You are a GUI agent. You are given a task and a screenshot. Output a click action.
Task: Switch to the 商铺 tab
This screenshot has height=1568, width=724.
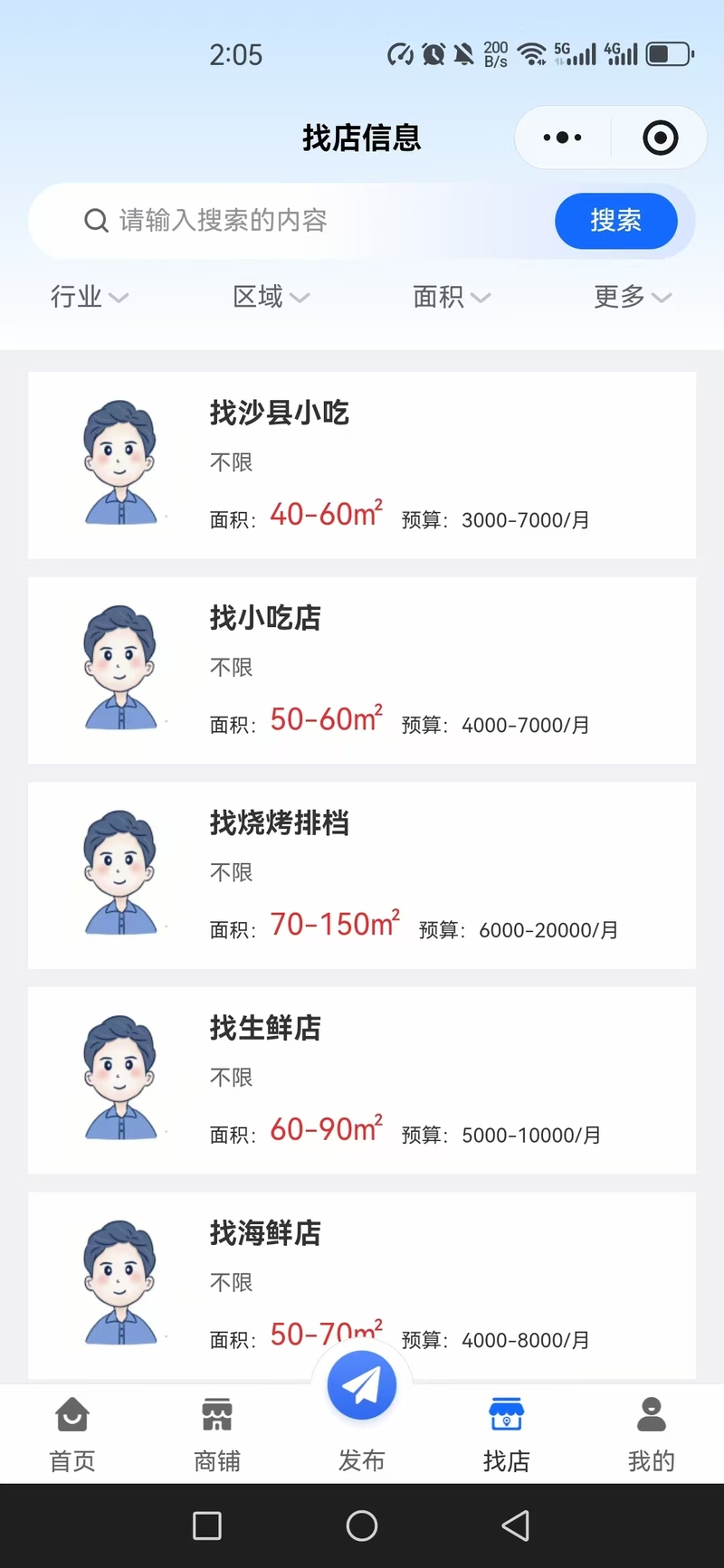(x=217, y=1434)
